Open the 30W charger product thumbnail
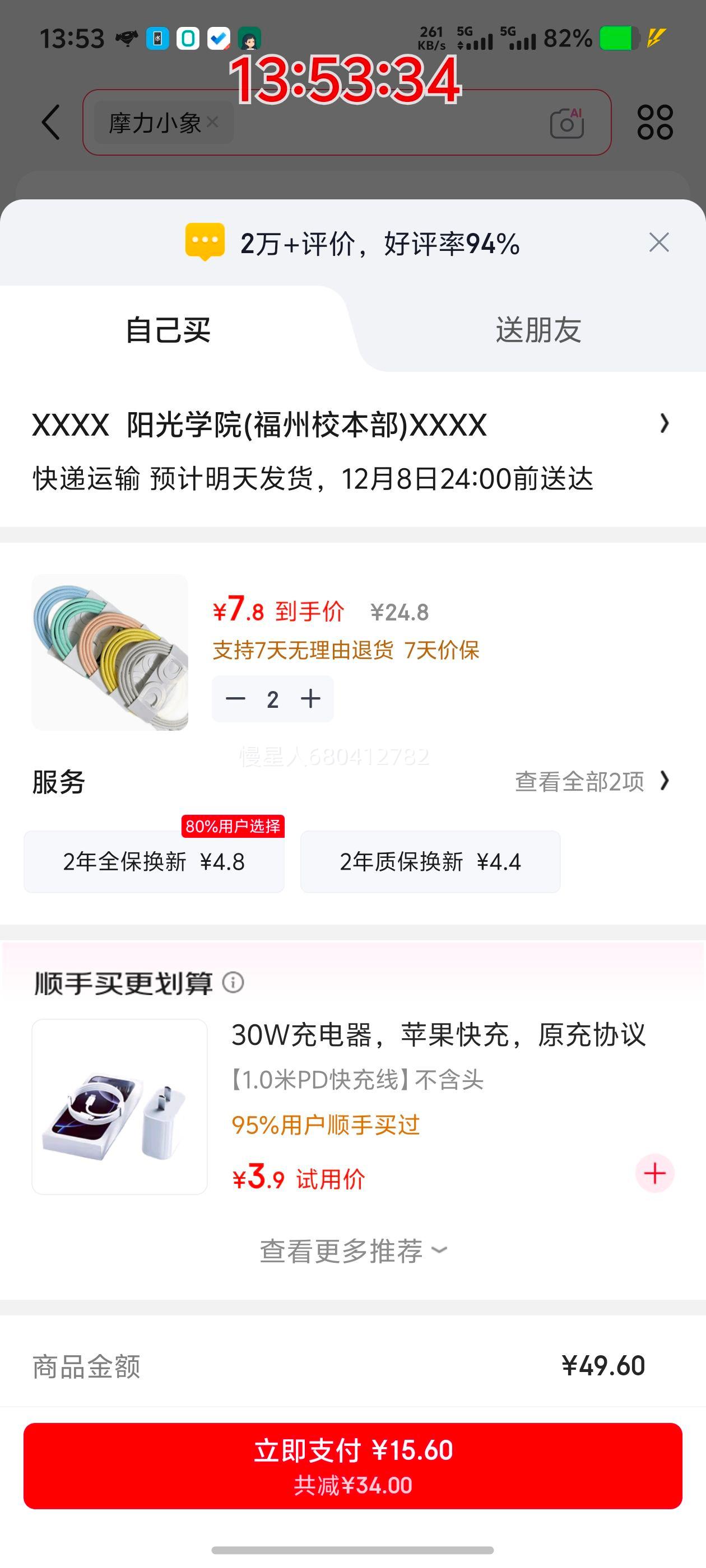Screen dimensions: 706x1568 (x=120, y=1107)
